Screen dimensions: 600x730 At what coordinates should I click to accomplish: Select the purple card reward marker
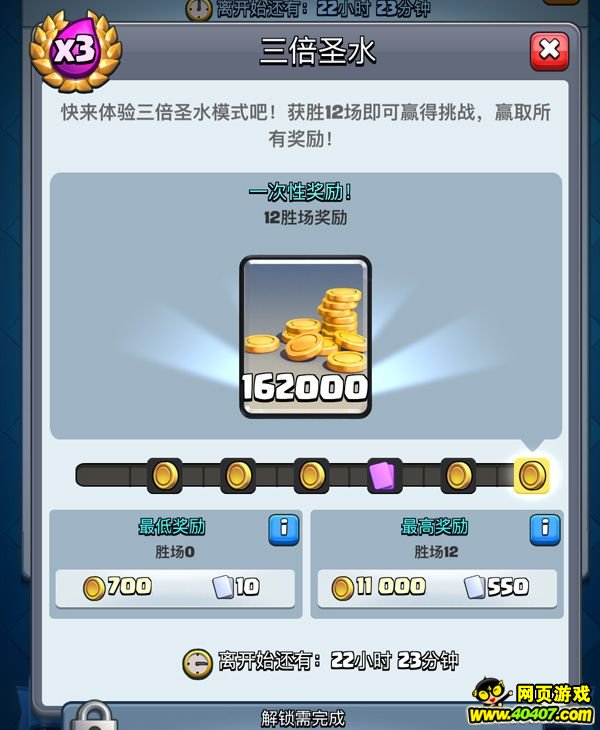tap(384, 475)
